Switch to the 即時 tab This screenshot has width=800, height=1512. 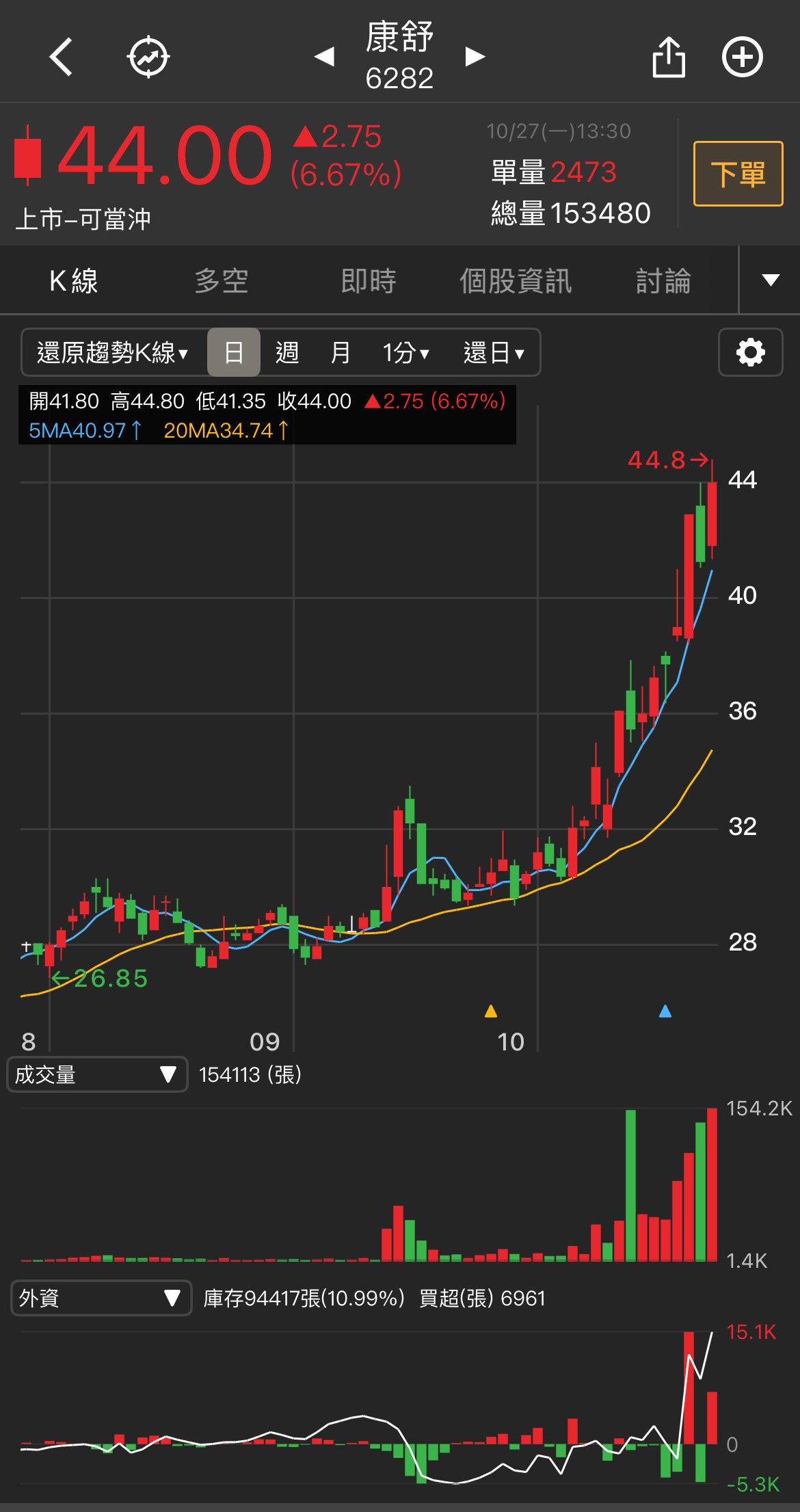point(369,281)
